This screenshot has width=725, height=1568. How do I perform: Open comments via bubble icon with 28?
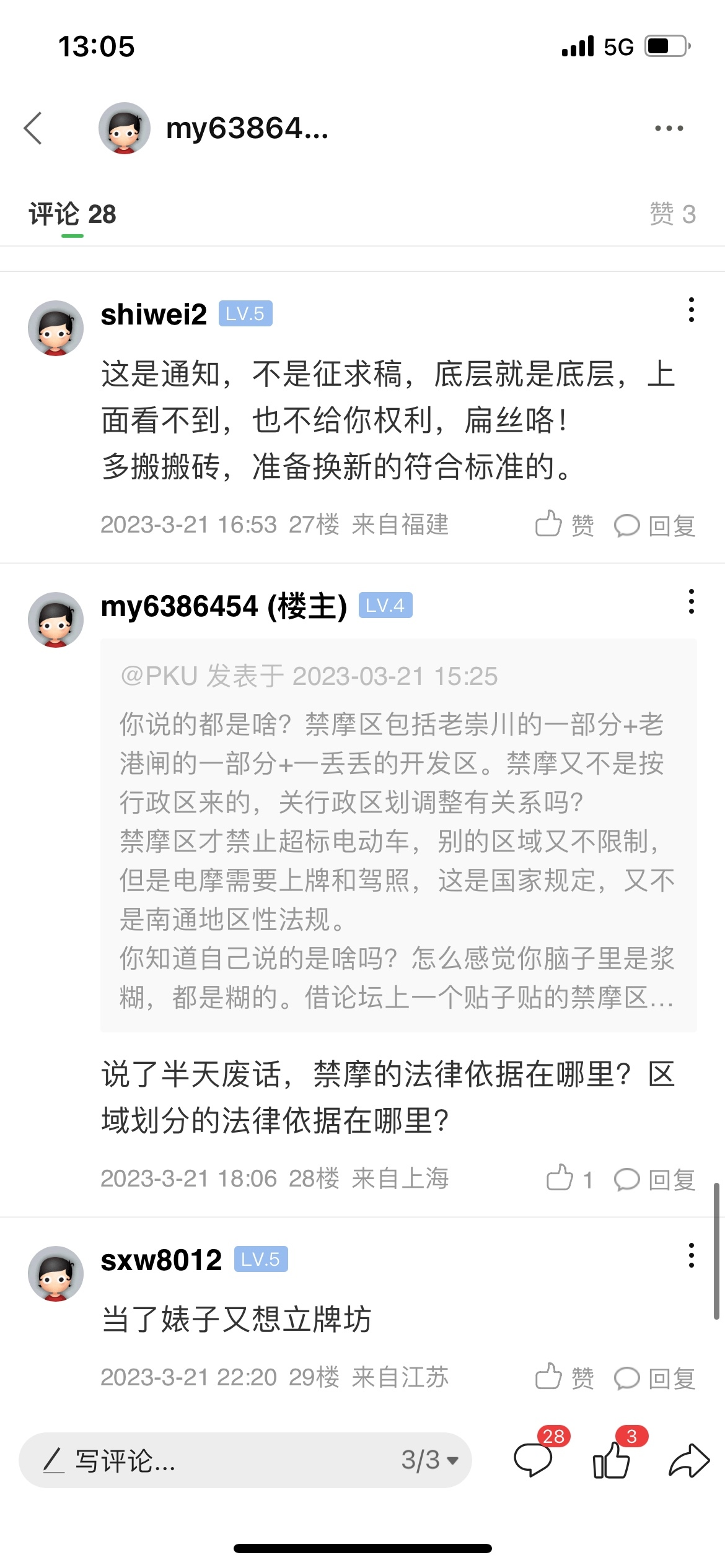[x=534, y=1460]
